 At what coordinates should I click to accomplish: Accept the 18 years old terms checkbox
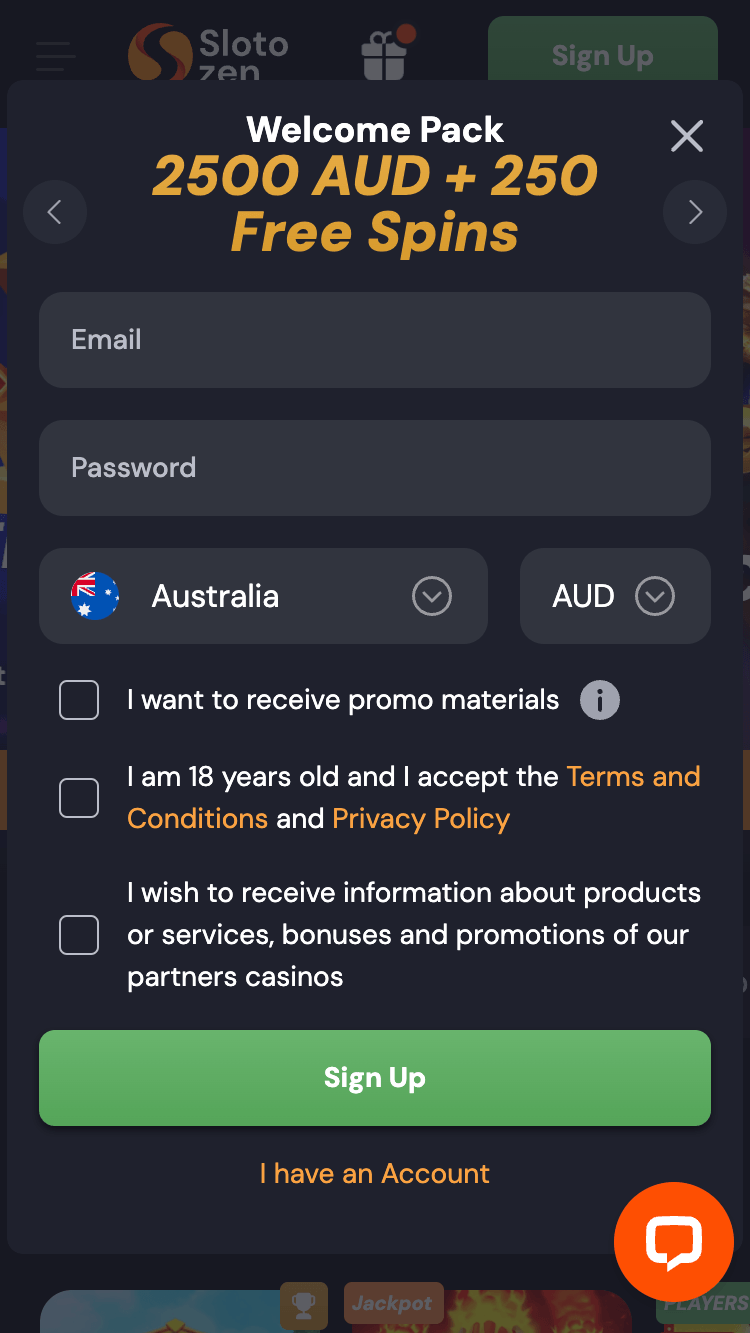(x=79, y=797)
